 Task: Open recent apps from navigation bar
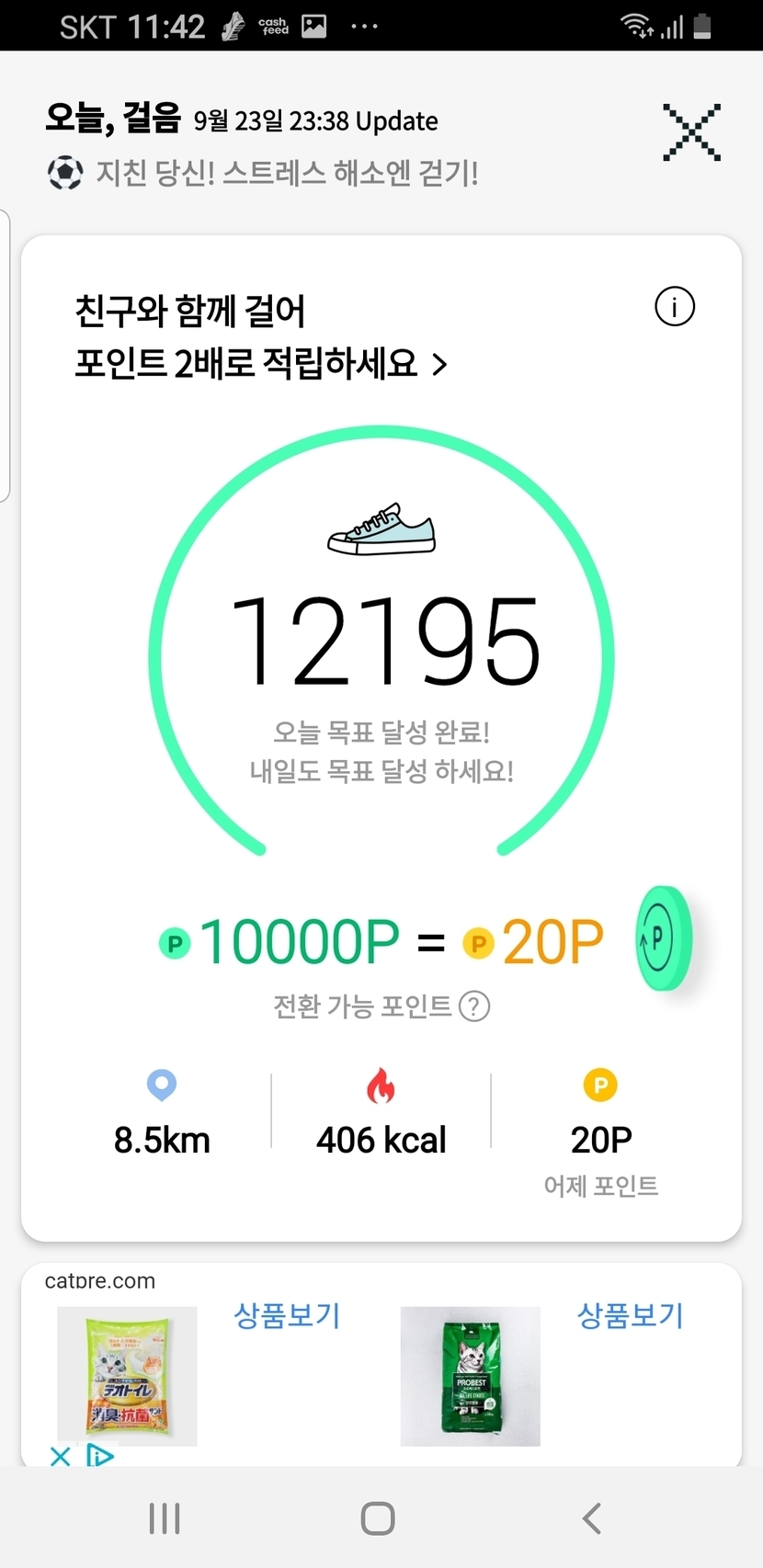coord(165,1518)
